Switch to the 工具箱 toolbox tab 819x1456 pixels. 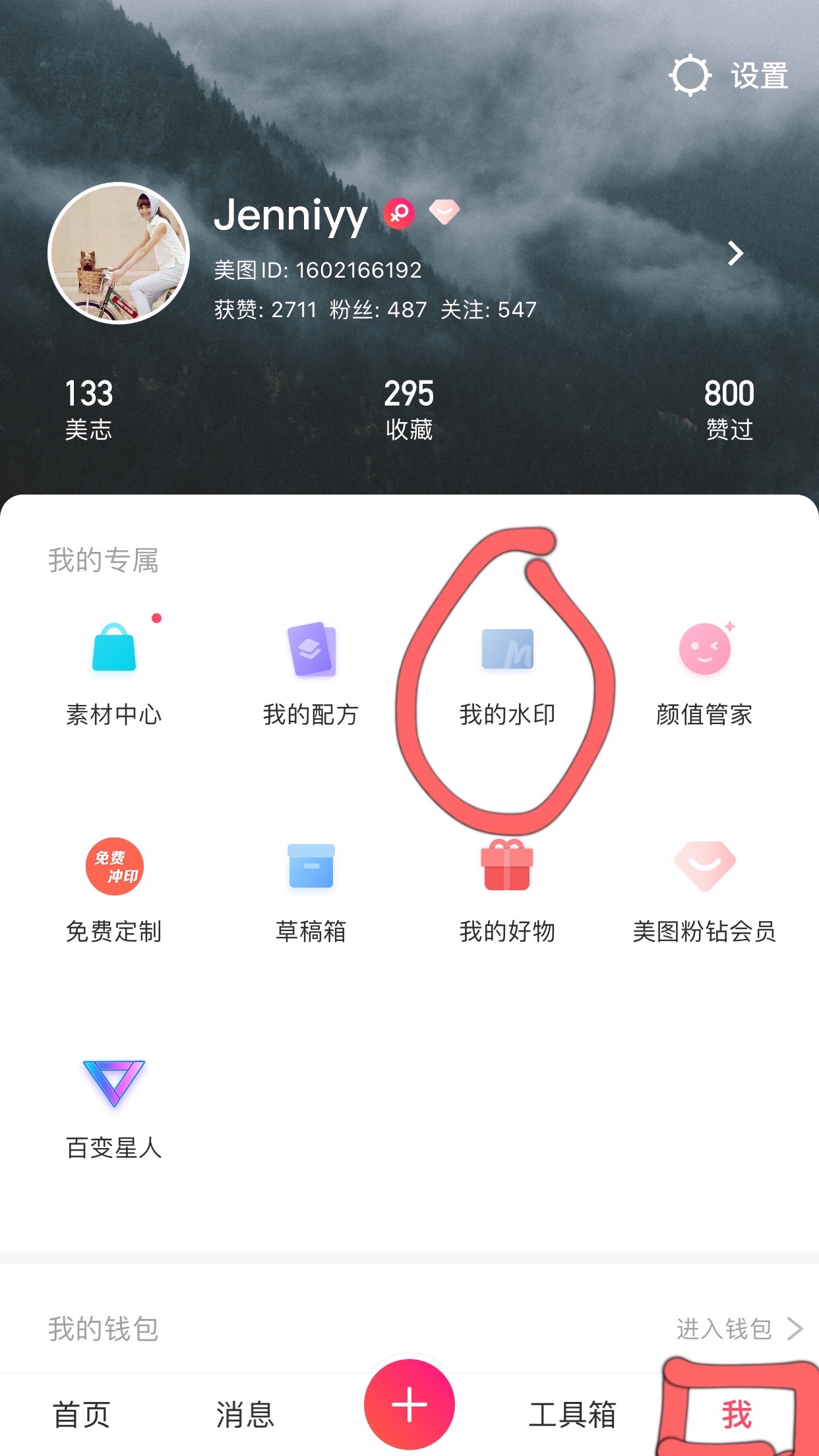(572, 1414)
